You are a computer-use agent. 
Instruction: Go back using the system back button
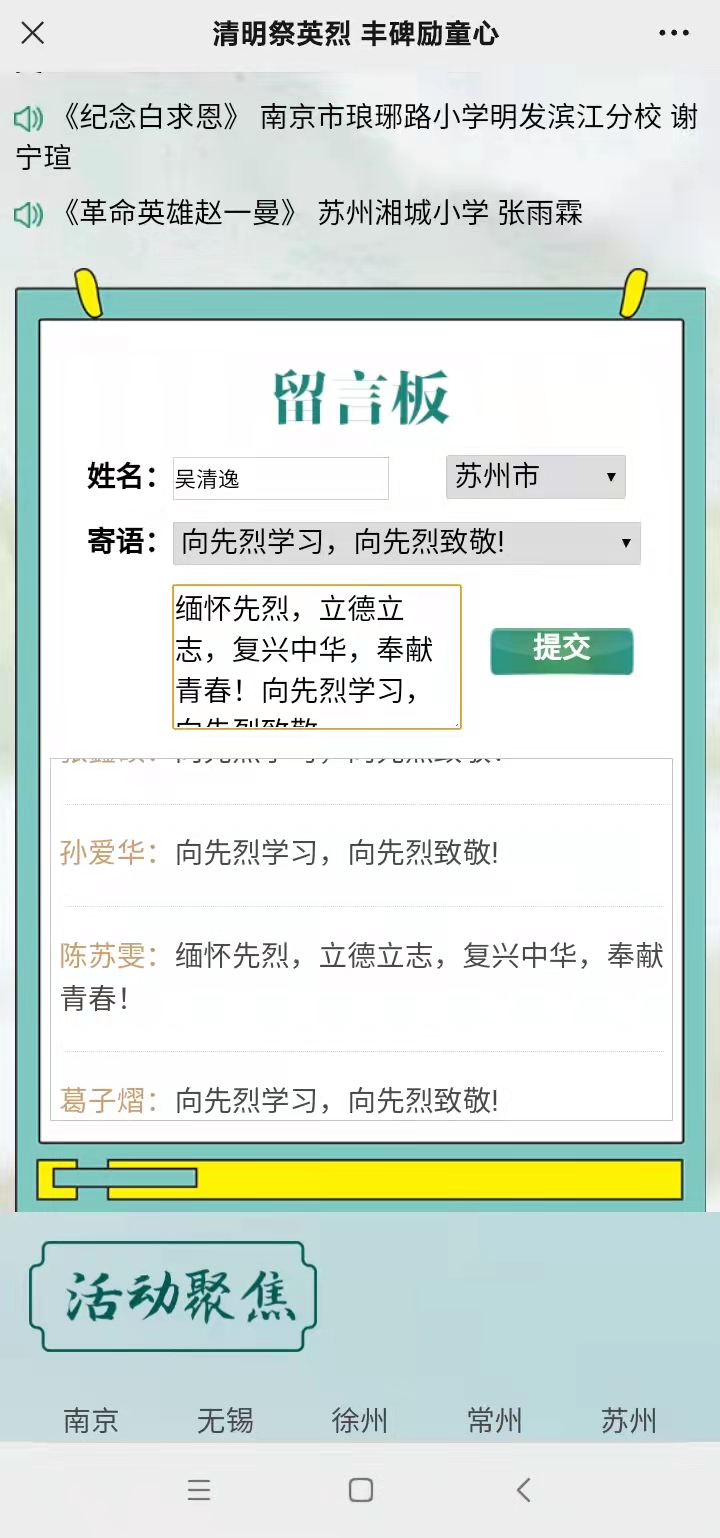[x=523, y=1490]
